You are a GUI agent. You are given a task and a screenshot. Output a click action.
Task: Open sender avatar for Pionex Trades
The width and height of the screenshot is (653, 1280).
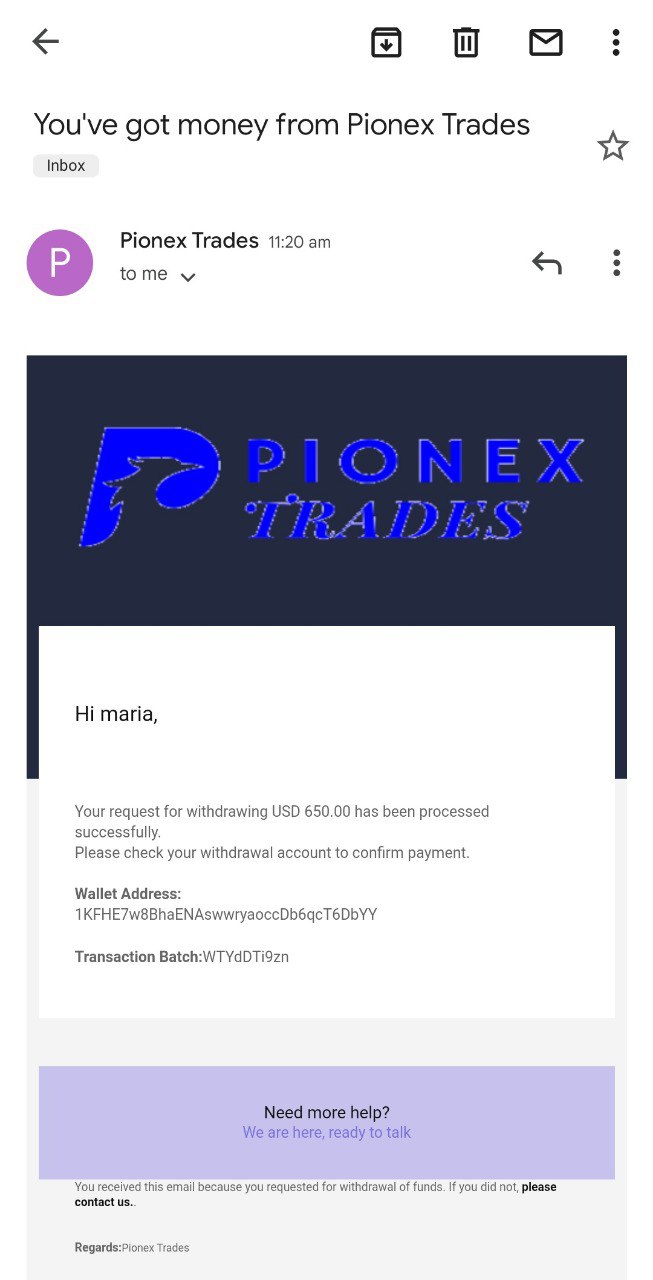[x=60, y=263]
